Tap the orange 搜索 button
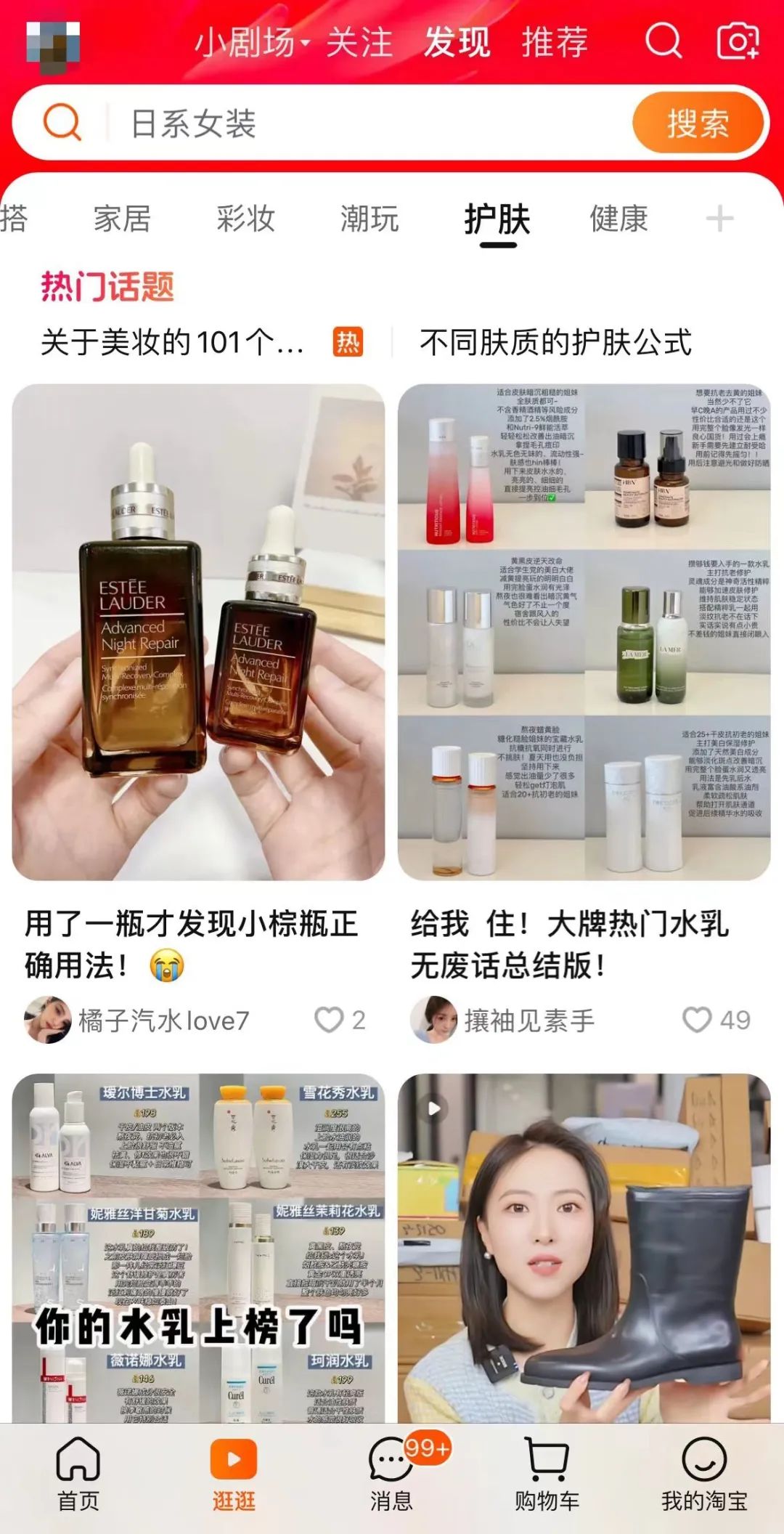The image size is (784, 1534). [698, 123]
